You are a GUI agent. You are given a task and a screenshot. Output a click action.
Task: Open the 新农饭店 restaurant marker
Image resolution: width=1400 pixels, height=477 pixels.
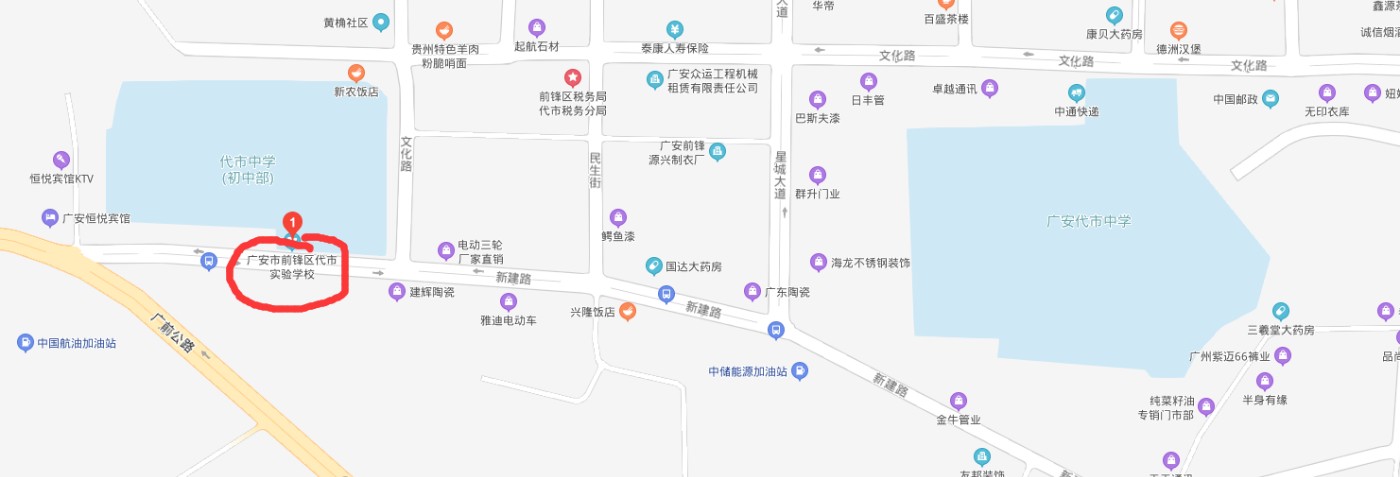(356, 73)
